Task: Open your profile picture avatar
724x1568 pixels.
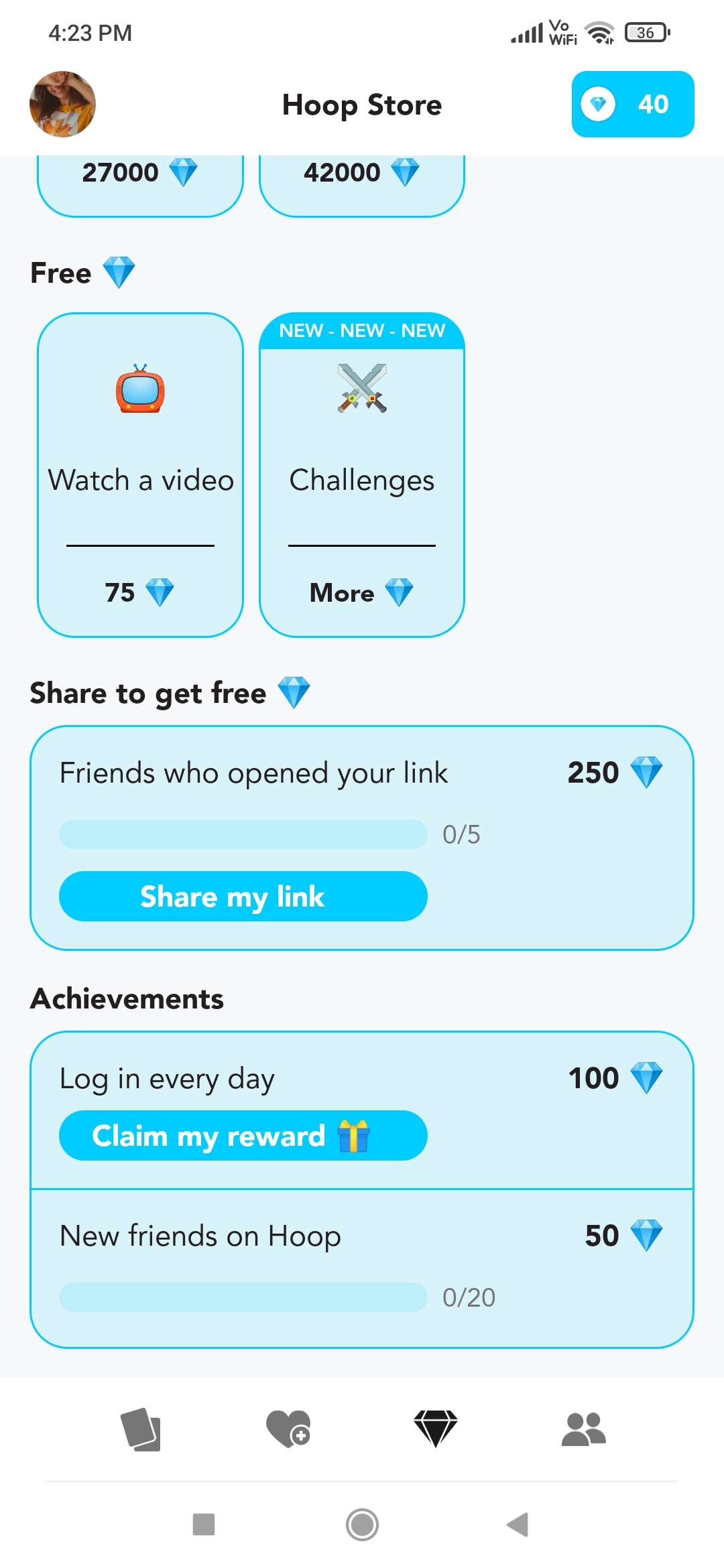Action: [x=63, y=105]
